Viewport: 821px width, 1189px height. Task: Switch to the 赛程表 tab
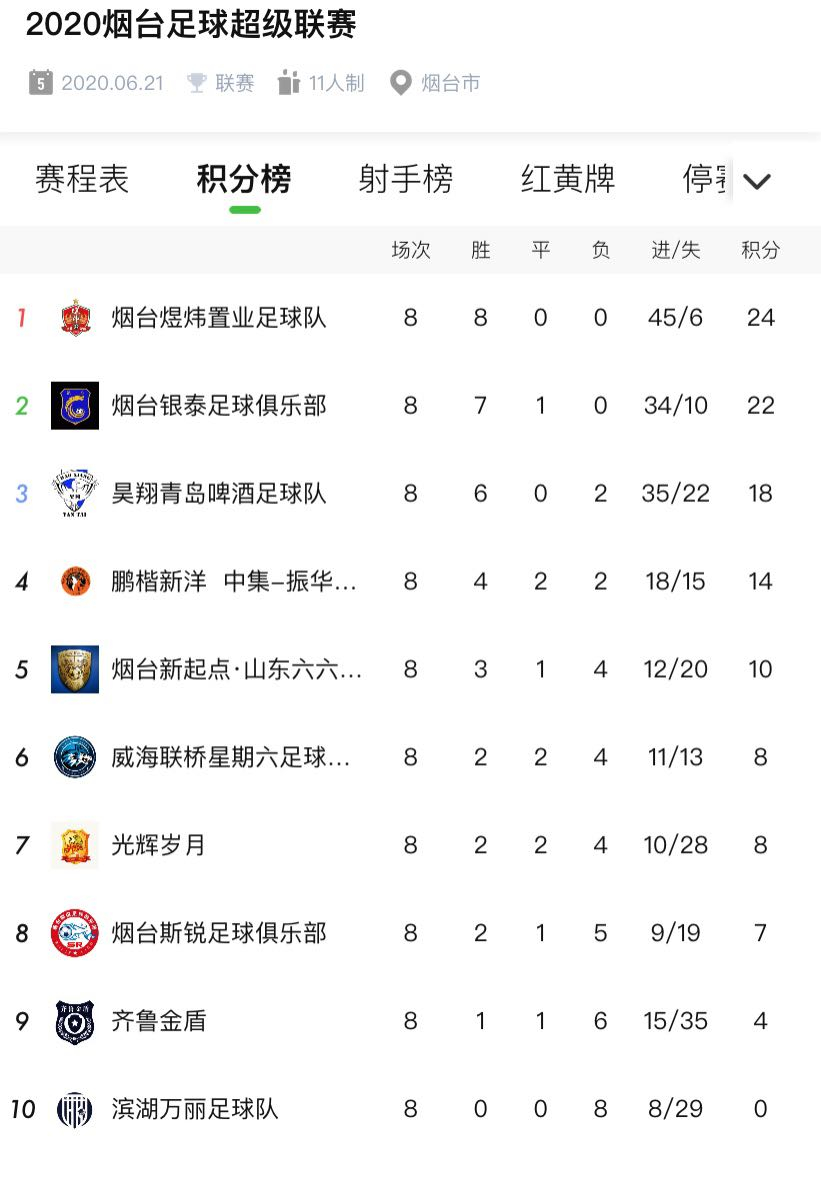tap(82, 180)
